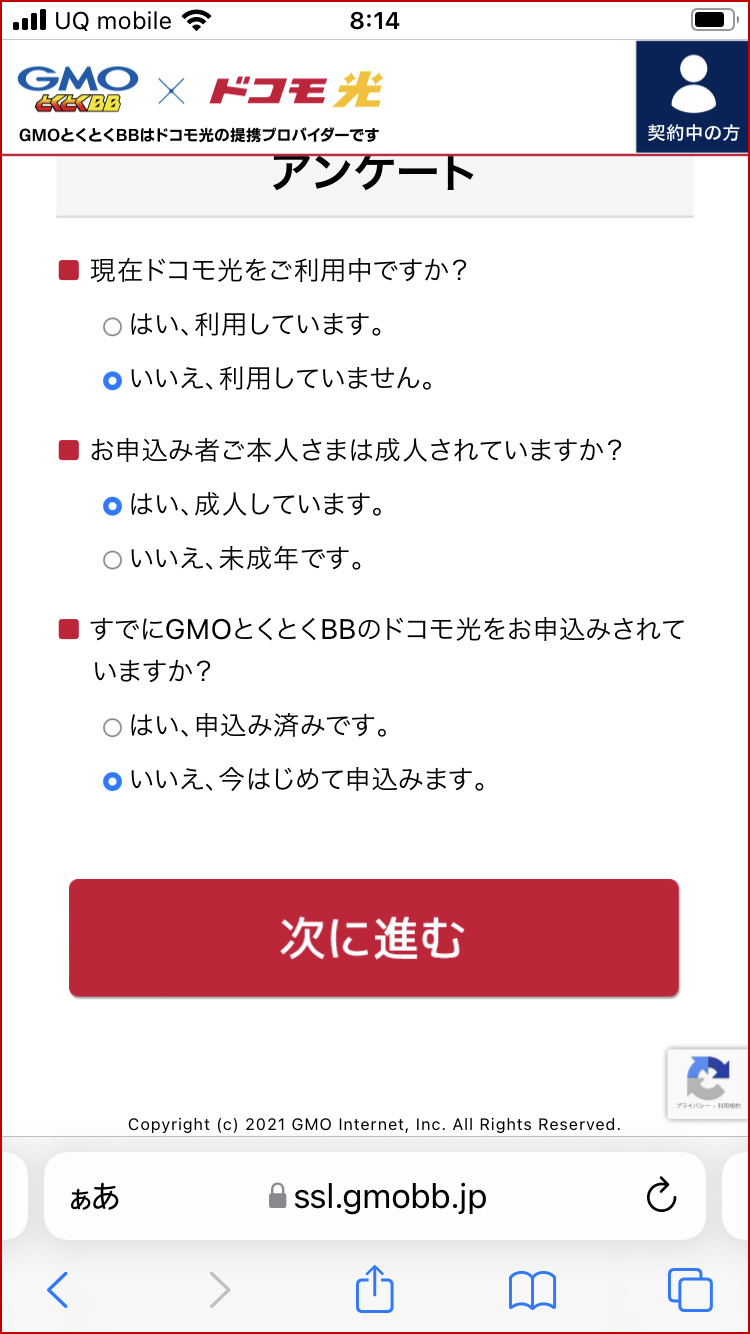
Task: Select いいえ、今はじめて申込みます option
Action: [x=113, y=781]
